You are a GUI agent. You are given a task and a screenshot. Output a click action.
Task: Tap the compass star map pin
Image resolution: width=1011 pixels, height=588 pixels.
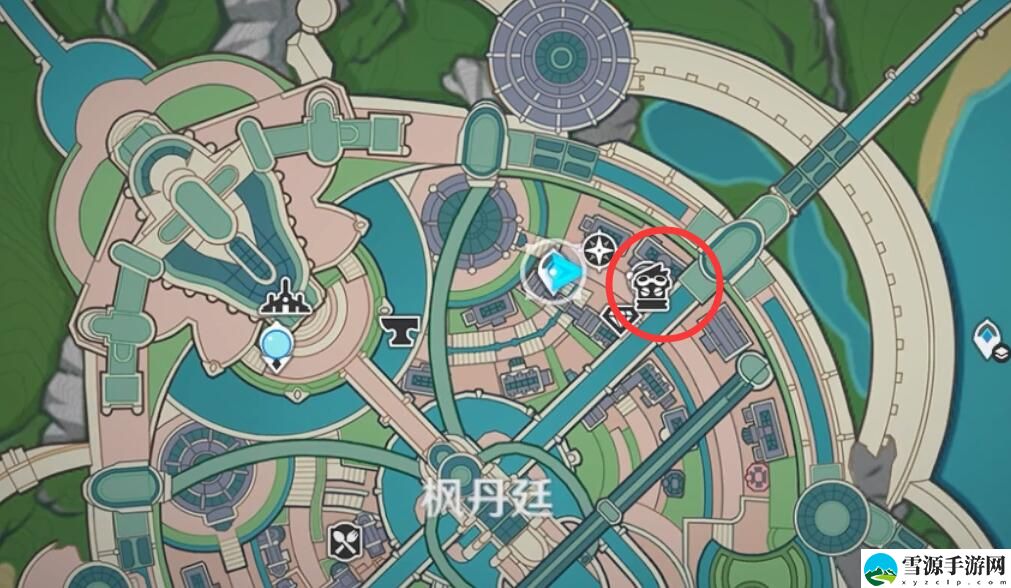coord(600,252)
